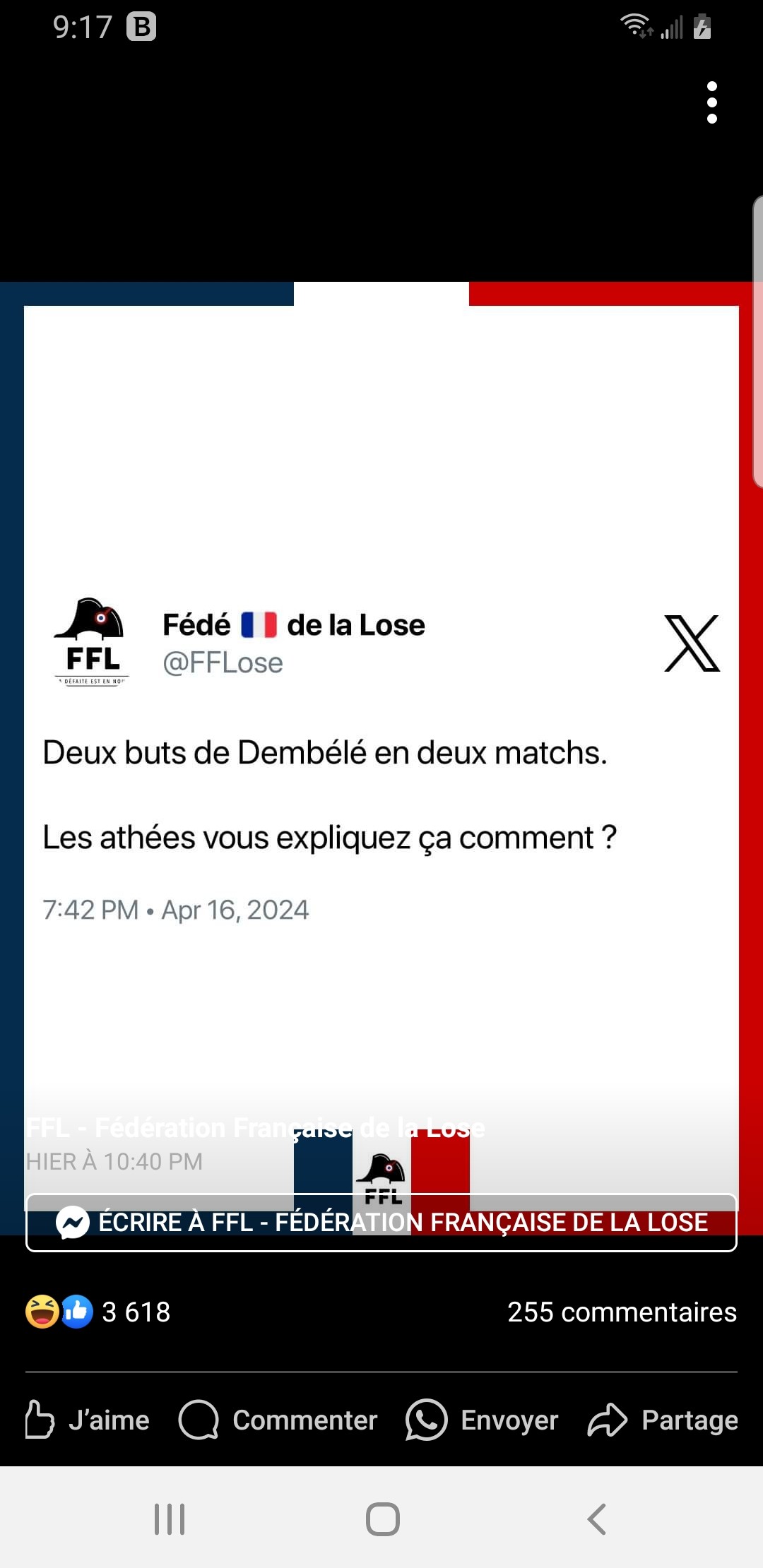763x1568 pixels.
Task: Open FFL - Fédération Française de la Lose page
Action: tap(255, 1128)
